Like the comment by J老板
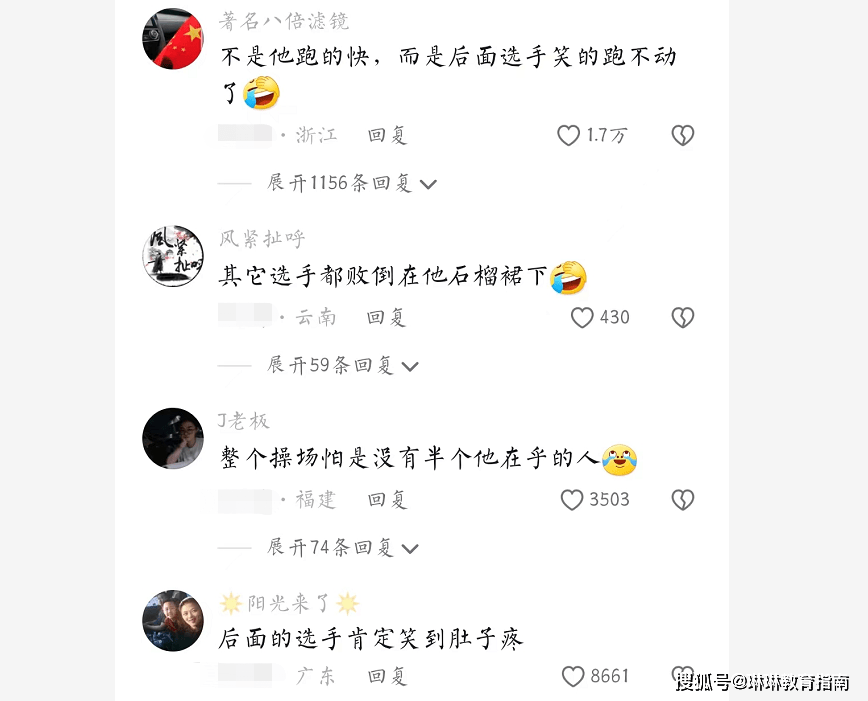The image size is (868, 701). click(x=572, y=499)
